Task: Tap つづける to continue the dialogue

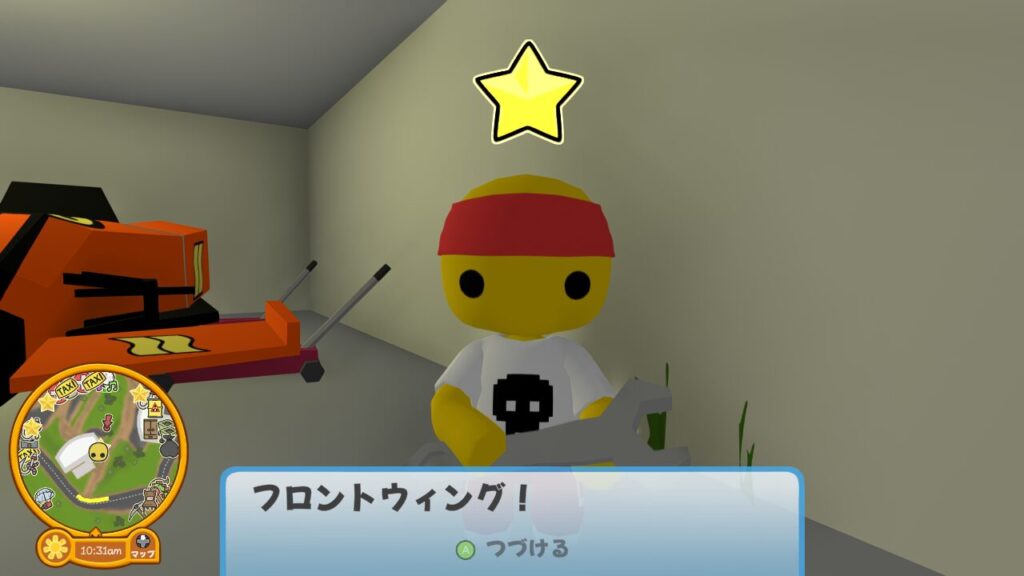Action: (514, 549)
